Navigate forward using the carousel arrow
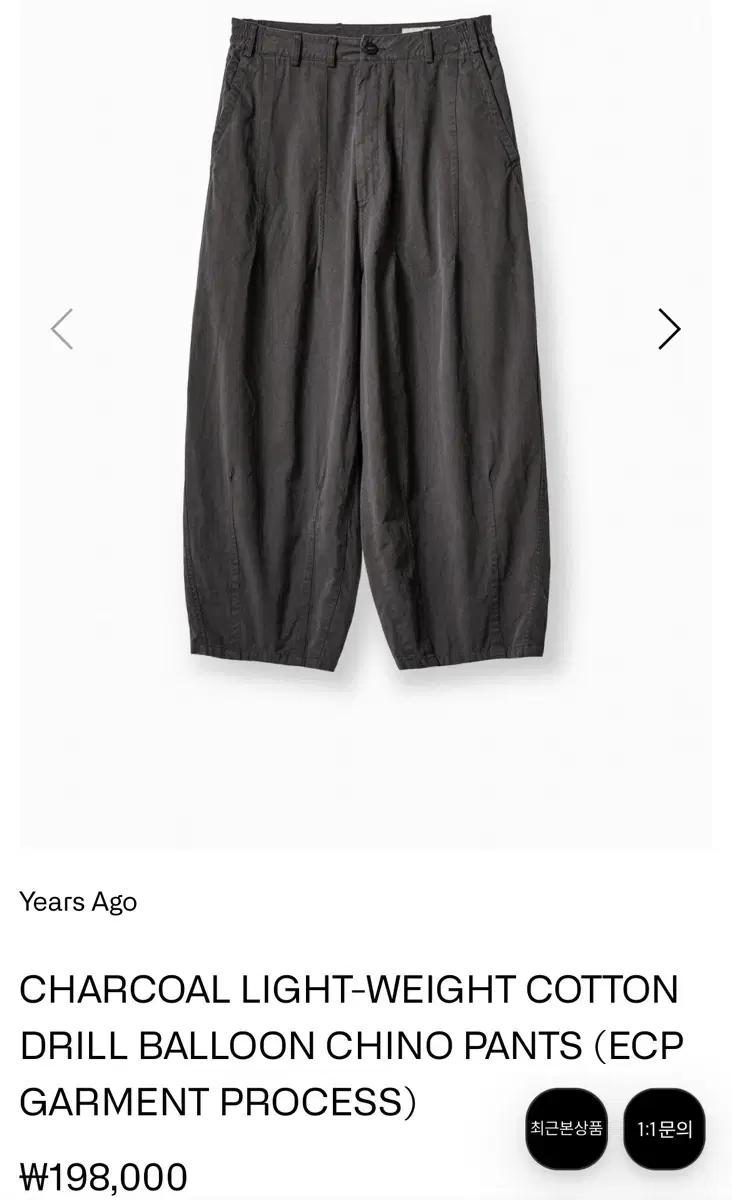Image resolution: width=732 pixels, height=1200 pixels. pos(669,327)
